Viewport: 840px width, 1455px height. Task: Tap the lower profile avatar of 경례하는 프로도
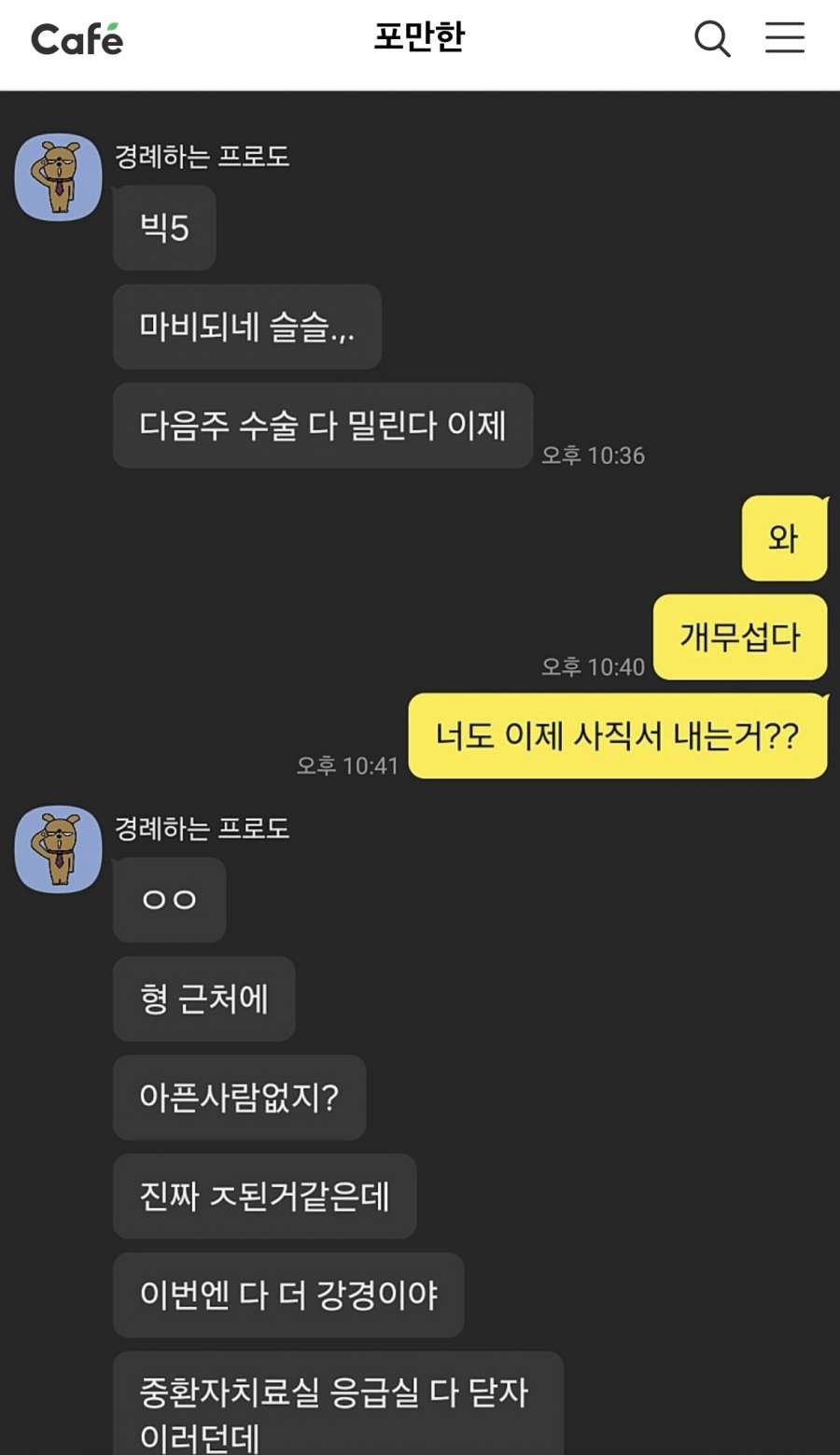point(57,850)
